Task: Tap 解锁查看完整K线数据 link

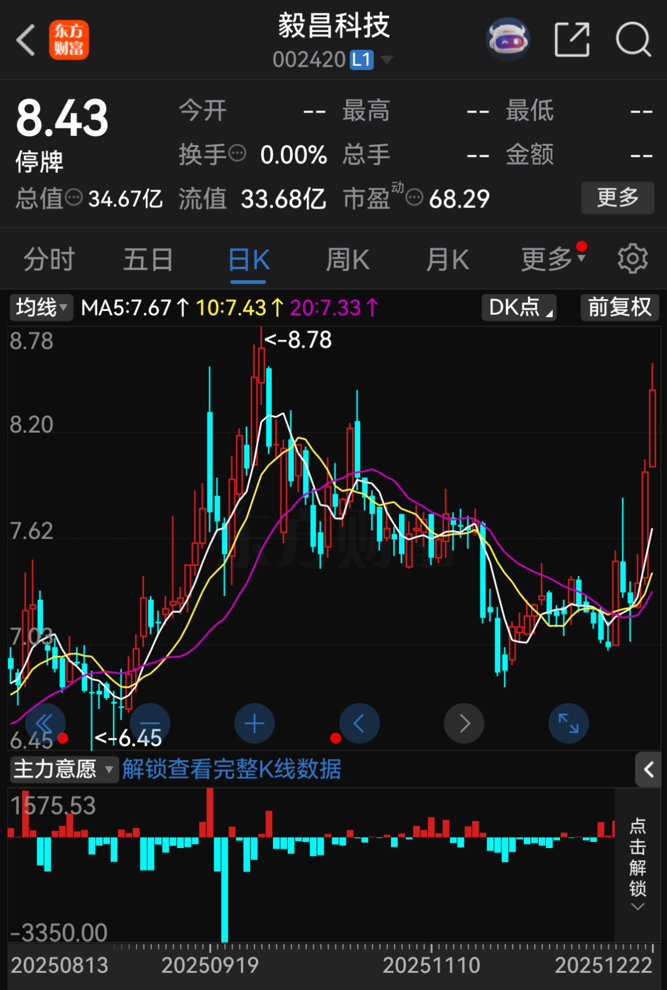Action: coord(232,769)
